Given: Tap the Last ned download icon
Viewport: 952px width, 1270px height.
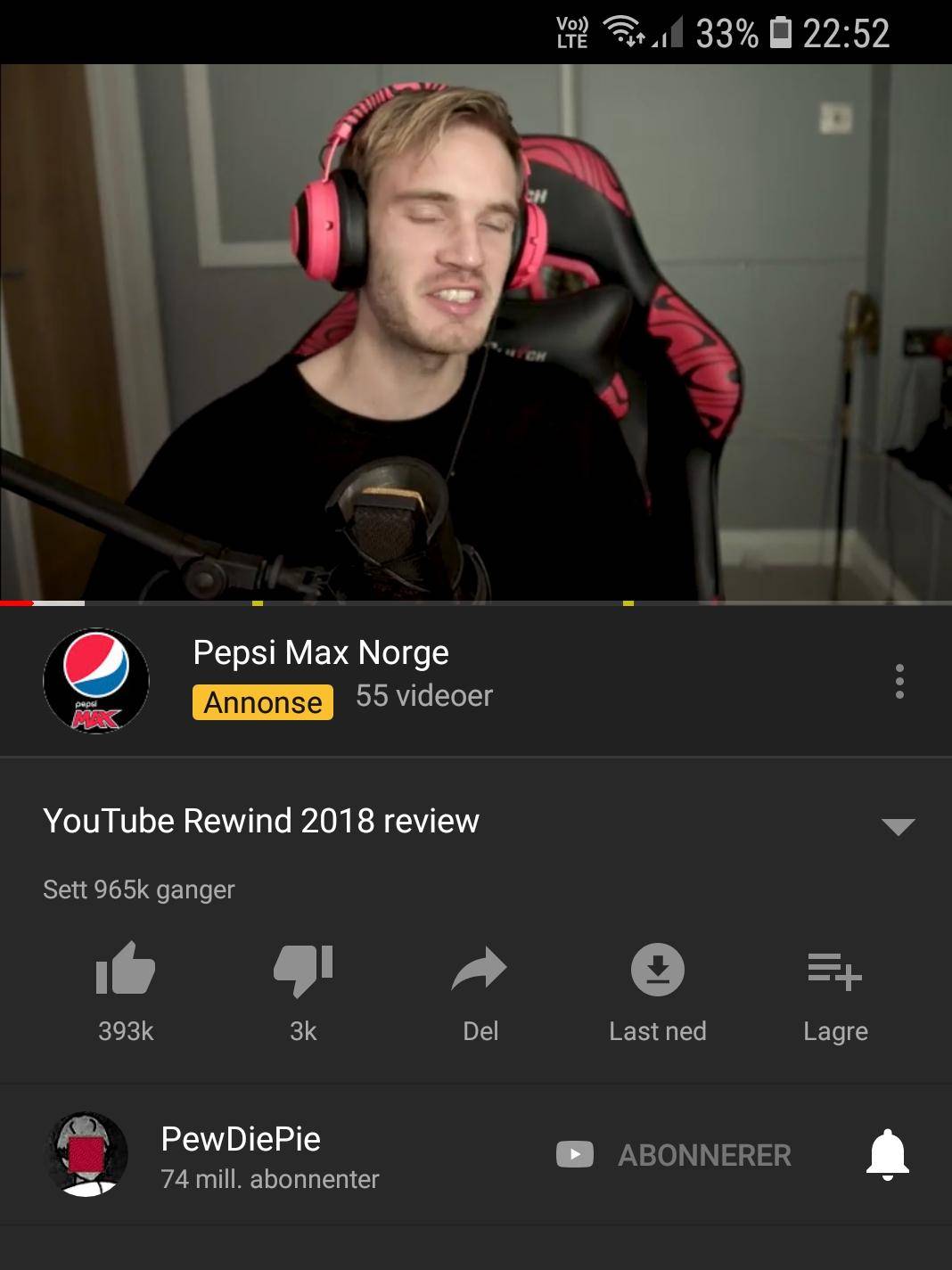Looking at the screenshot, I should pos(658,970).
